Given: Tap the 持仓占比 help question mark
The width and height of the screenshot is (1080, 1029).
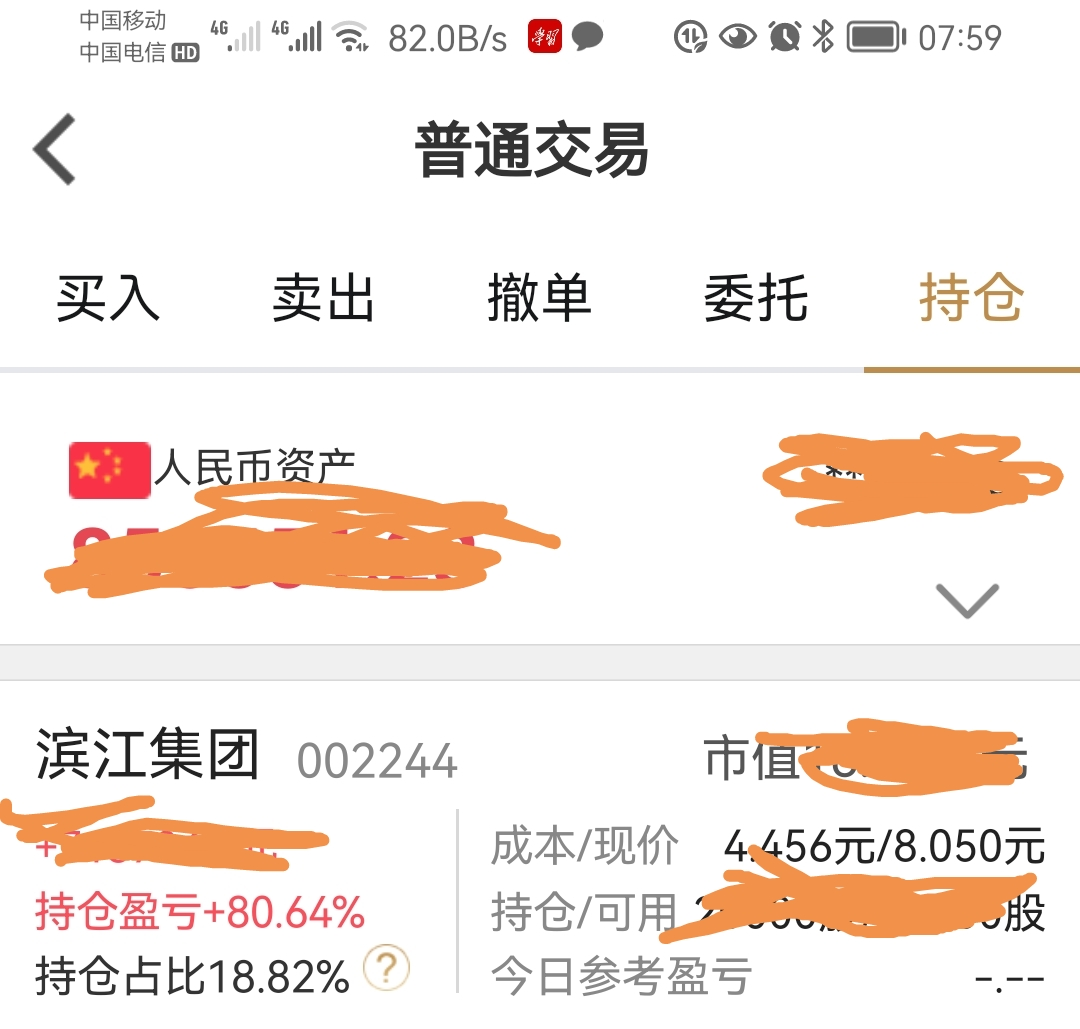Looking at the screenshot, I should (386, 969).
